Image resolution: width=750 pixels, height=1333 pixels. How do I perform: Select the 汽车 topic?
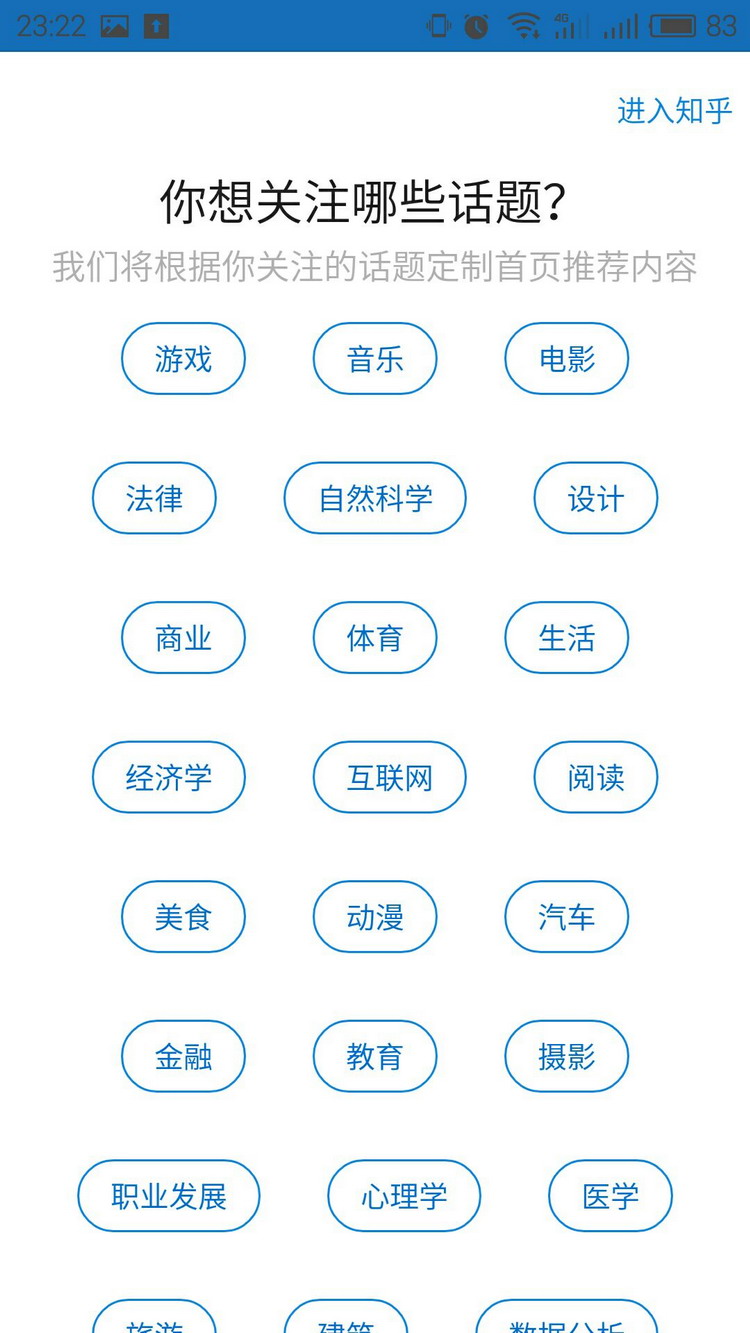(566, 916)
